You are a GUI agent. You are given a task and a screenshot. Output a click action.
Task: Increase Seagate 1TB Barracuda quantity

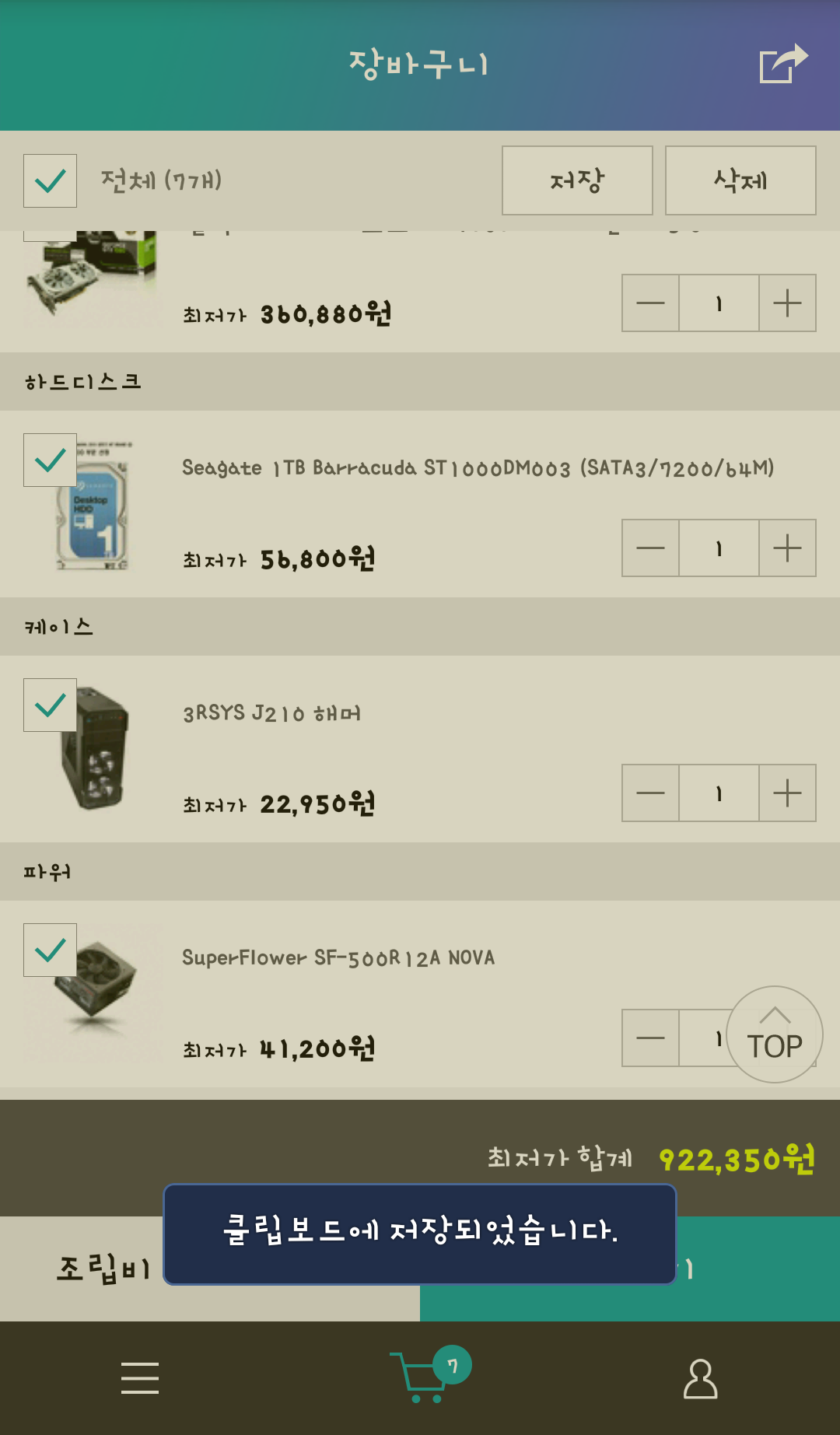(787, 548)
